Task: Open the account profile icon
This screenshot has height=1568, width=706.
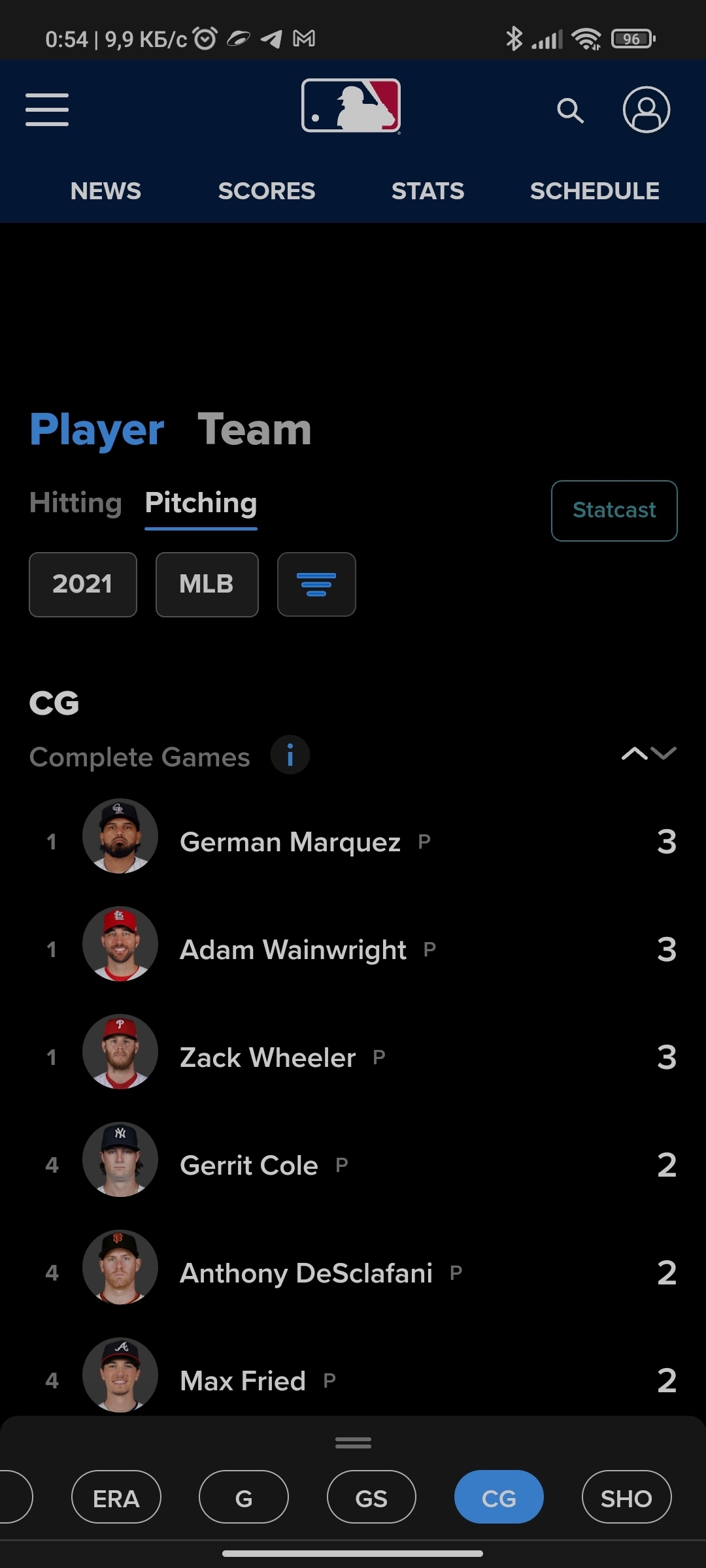Action: 646,110
